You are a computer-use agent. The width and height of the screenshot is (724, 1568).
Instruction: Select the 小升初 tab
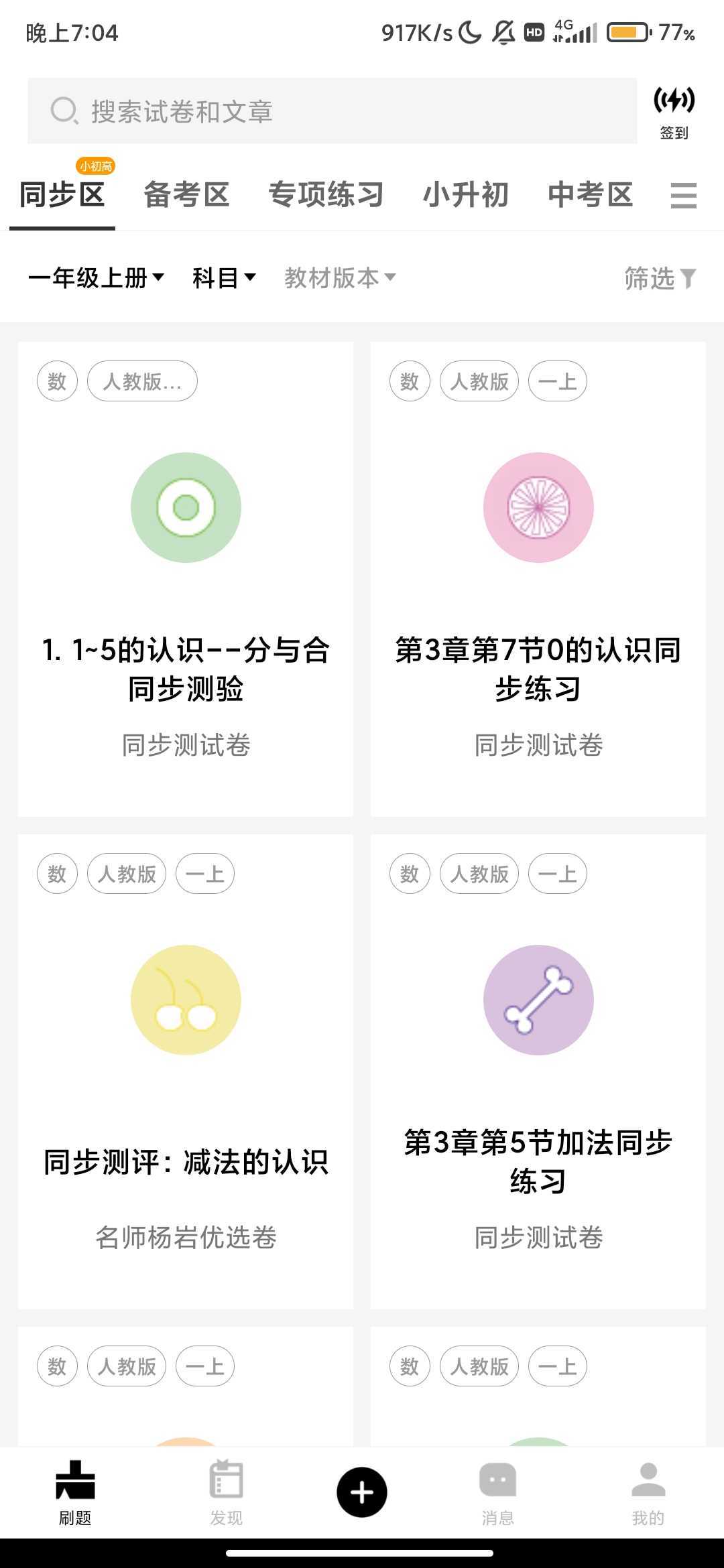[x=466, y=195]
